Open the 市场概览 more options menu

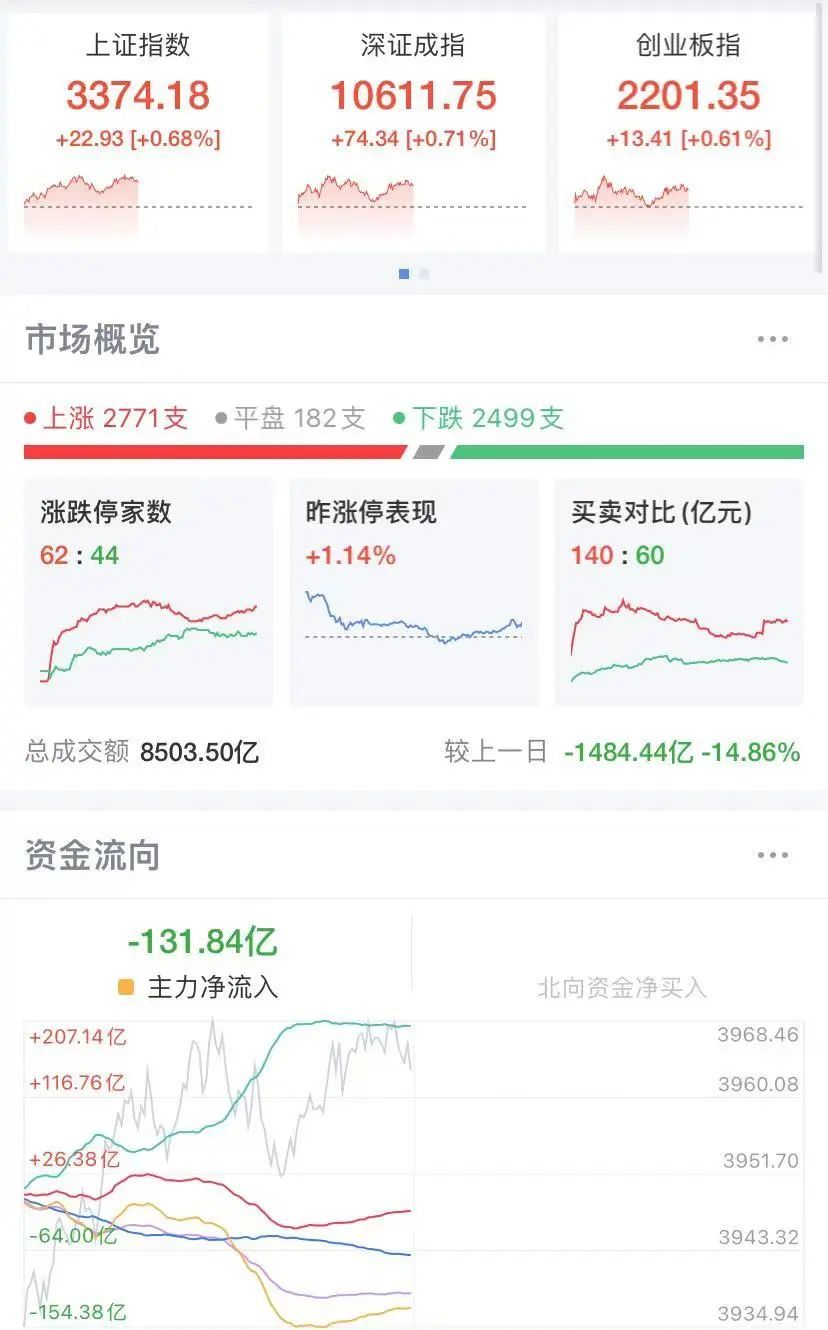773,340
